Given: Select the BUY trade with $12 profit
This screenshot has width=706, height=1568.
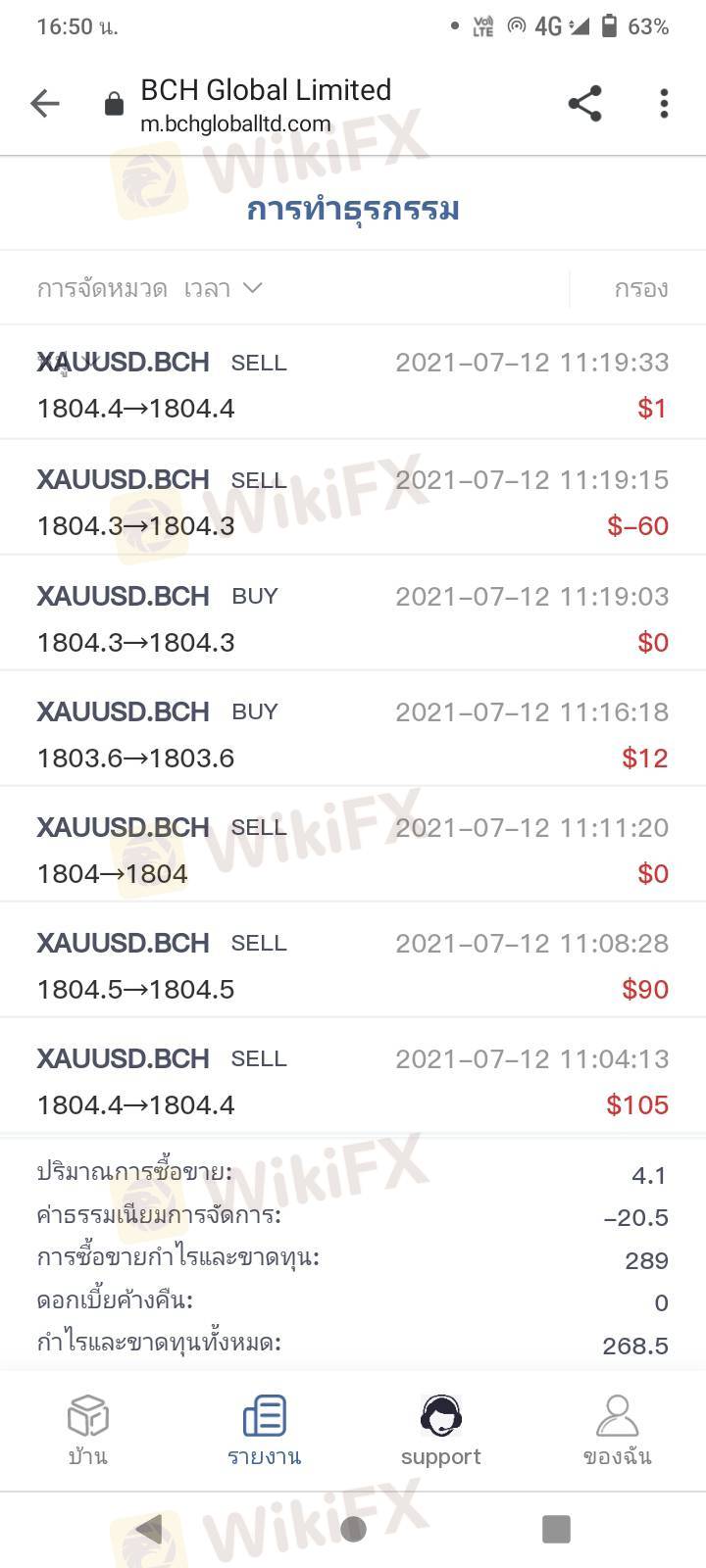Looking at the screenshot, I should pyautogui.click(x=353, y=733).
